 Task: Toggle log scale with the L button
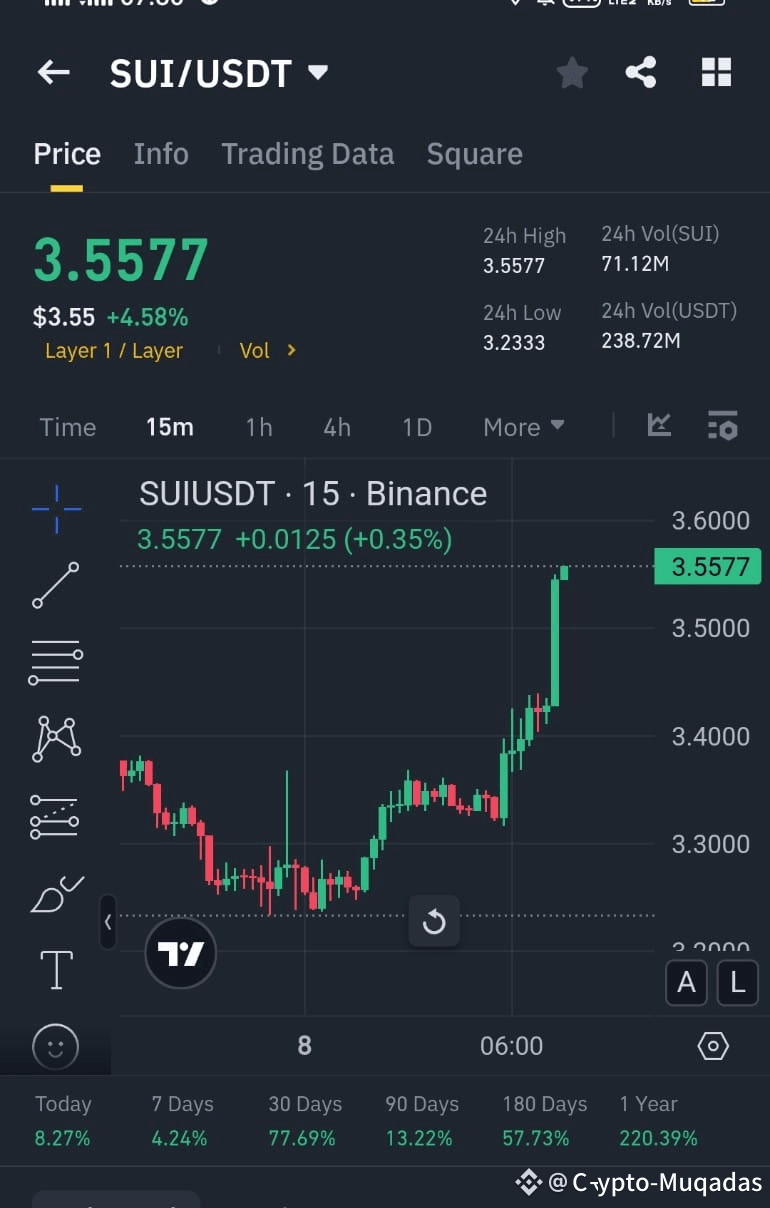point(737,983)
